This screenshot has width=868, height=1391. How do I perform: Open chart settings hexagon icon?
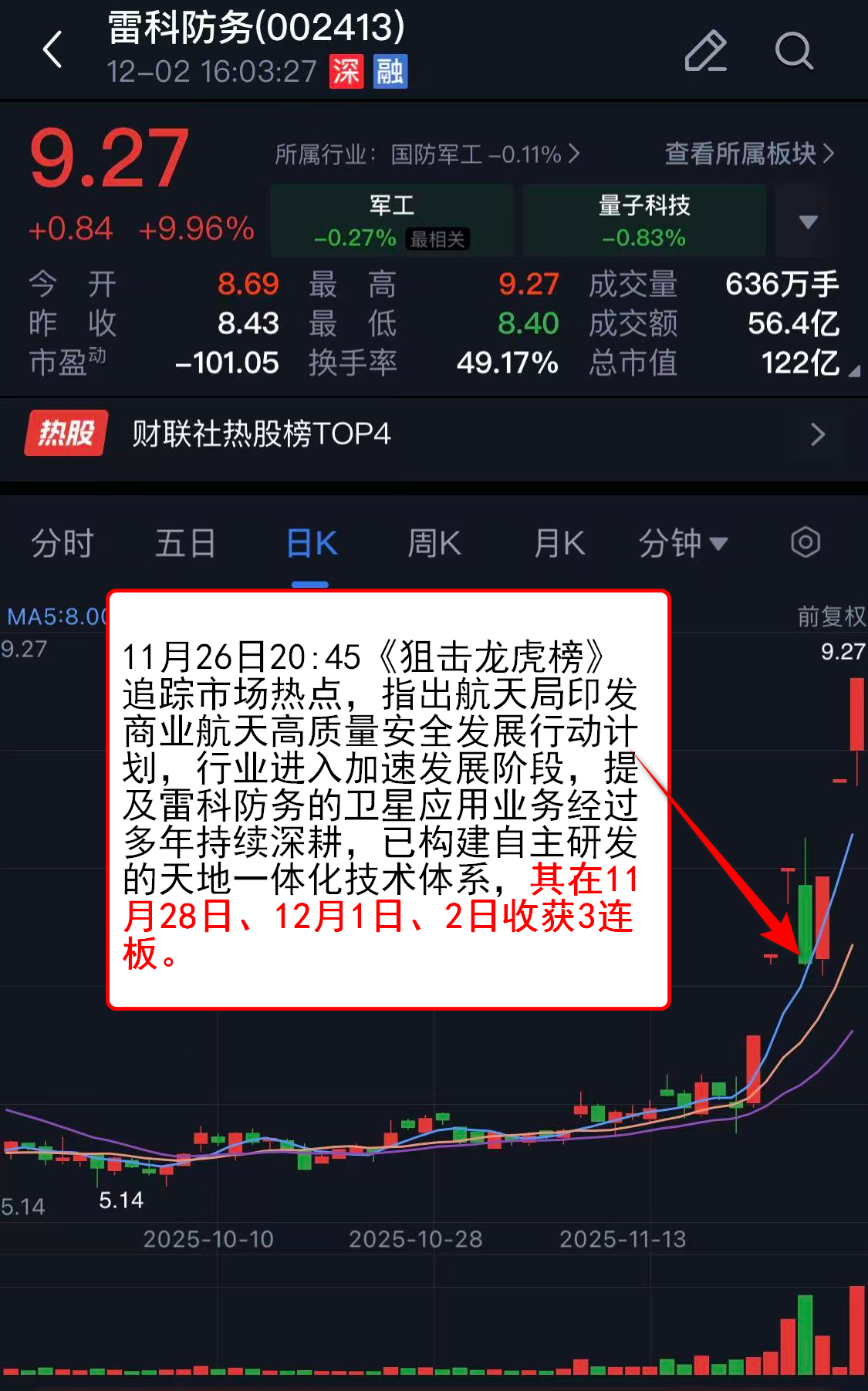pyautogui.click(x=805, y=542)
